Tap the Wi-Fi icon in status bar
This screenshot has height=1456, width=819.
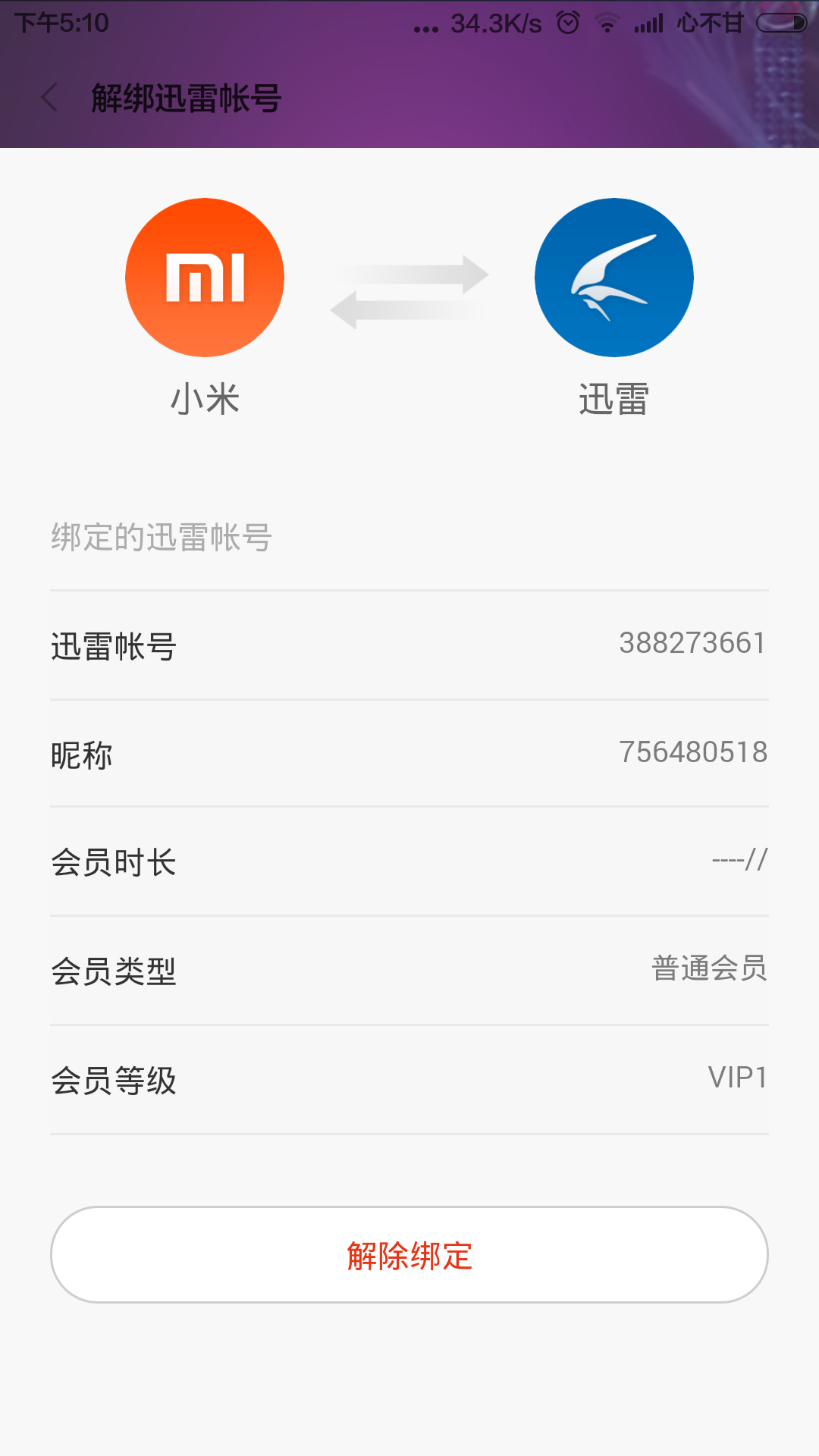[607, 23]
